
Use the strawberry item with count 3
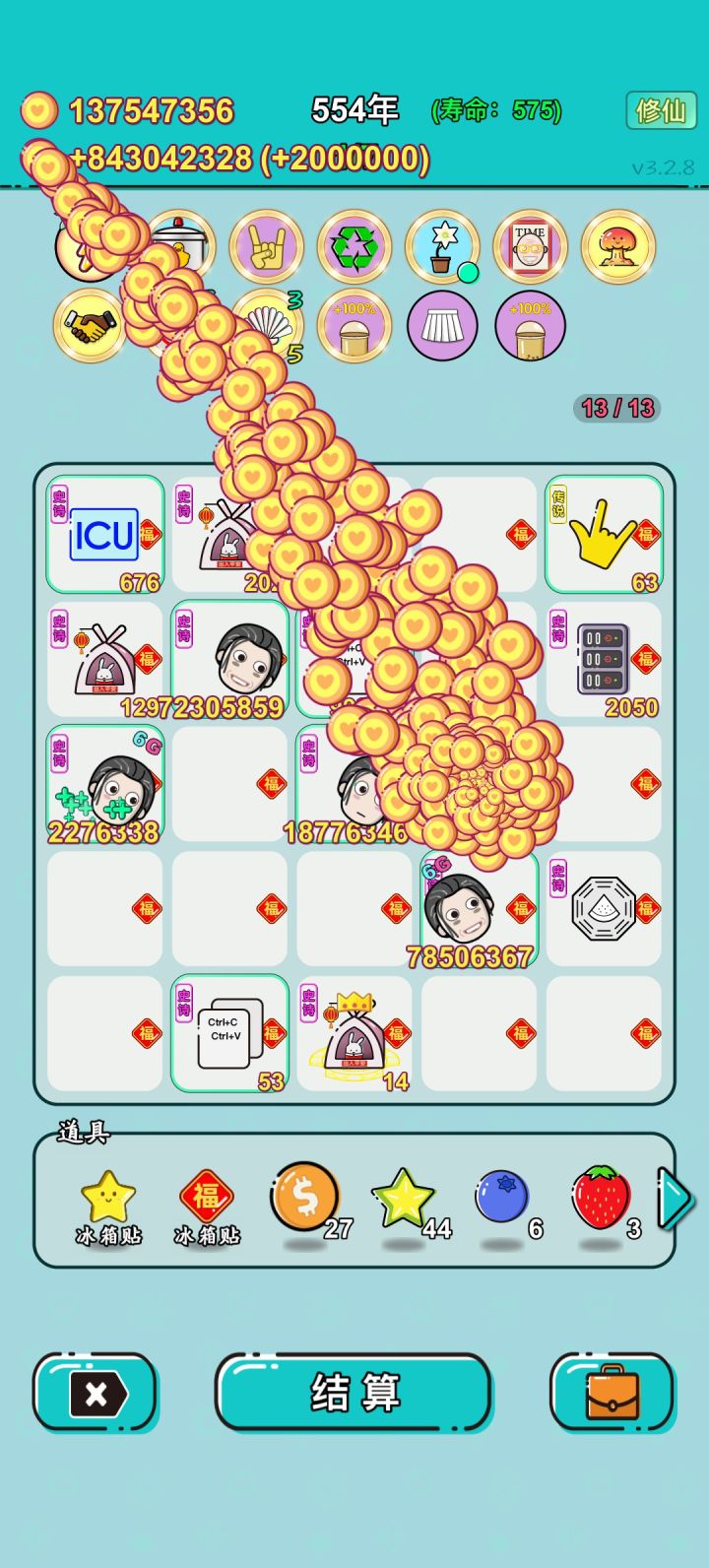click(602, 1197)
